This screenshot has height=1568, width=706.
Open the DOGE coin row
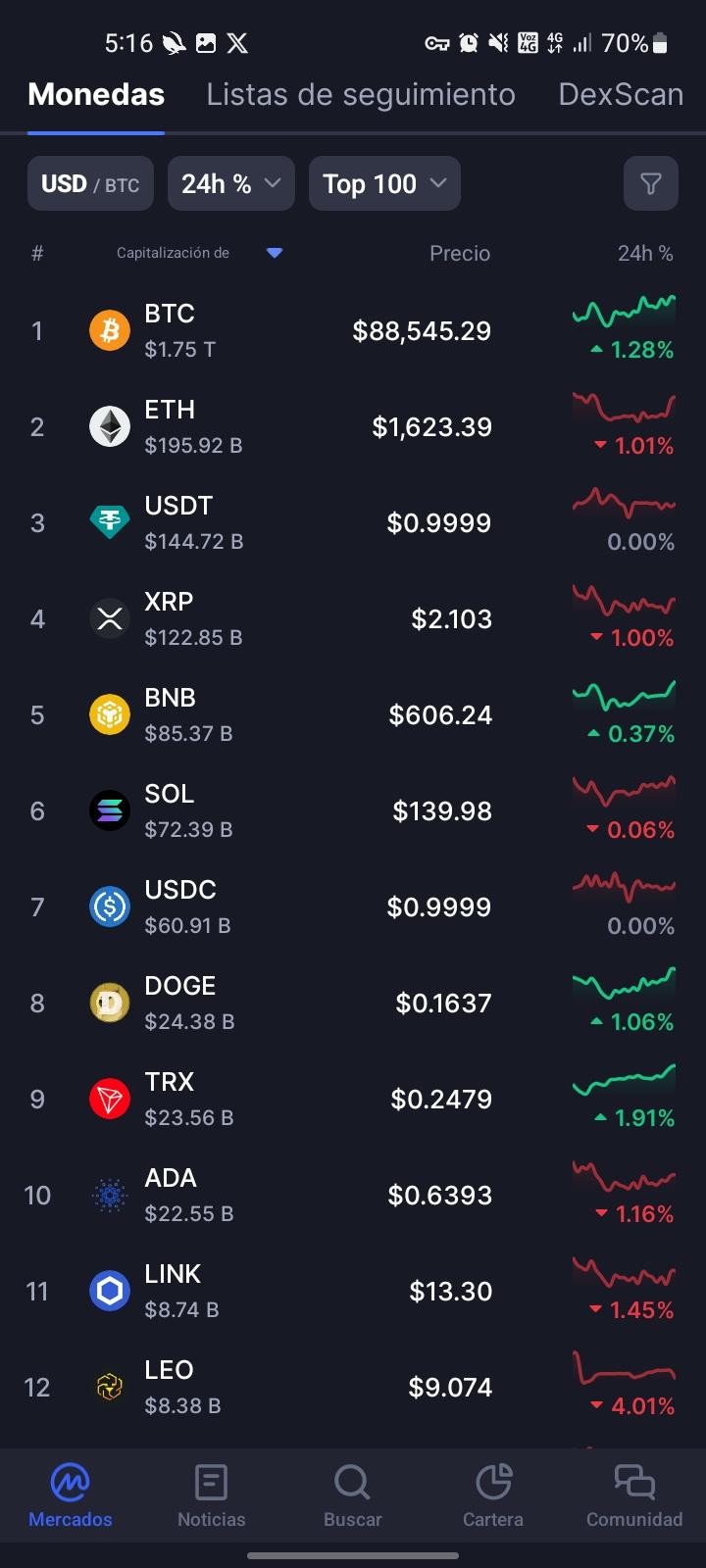point(353,1004)
